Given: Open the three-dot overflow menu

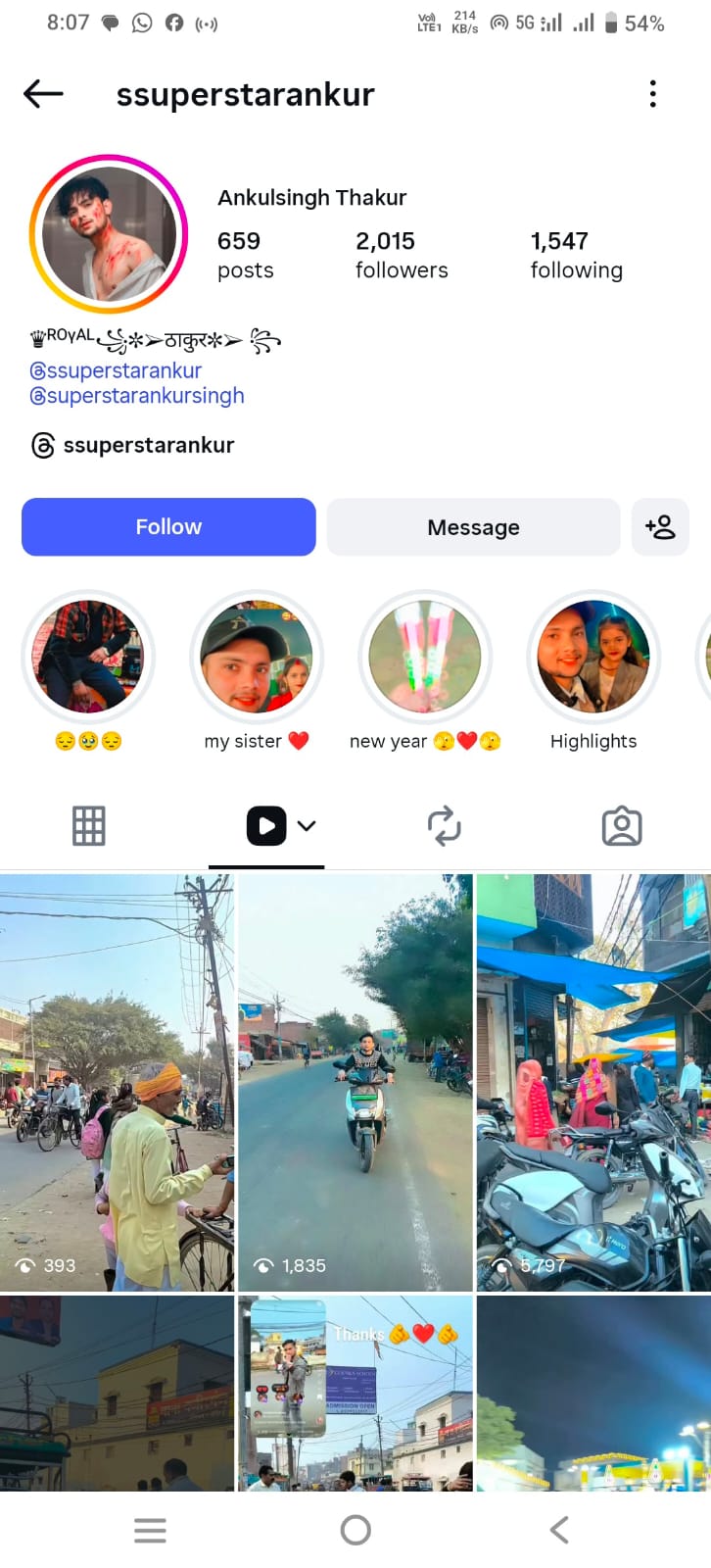Looking at the screenshot, I should (652, 94).
